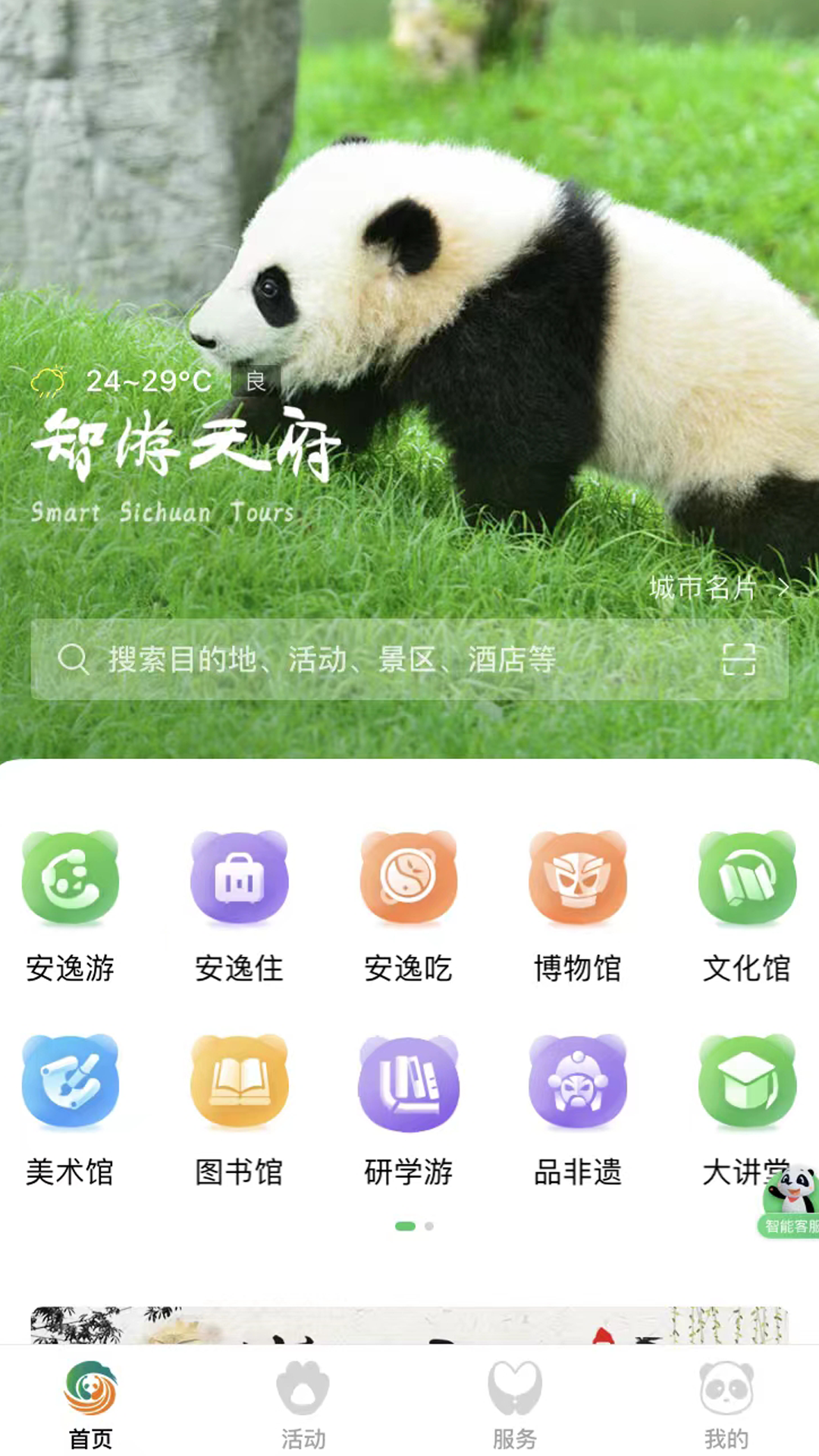Switch to the 我的 tab
Viewport: 819px width, 1456px height.
[726, 1404]
